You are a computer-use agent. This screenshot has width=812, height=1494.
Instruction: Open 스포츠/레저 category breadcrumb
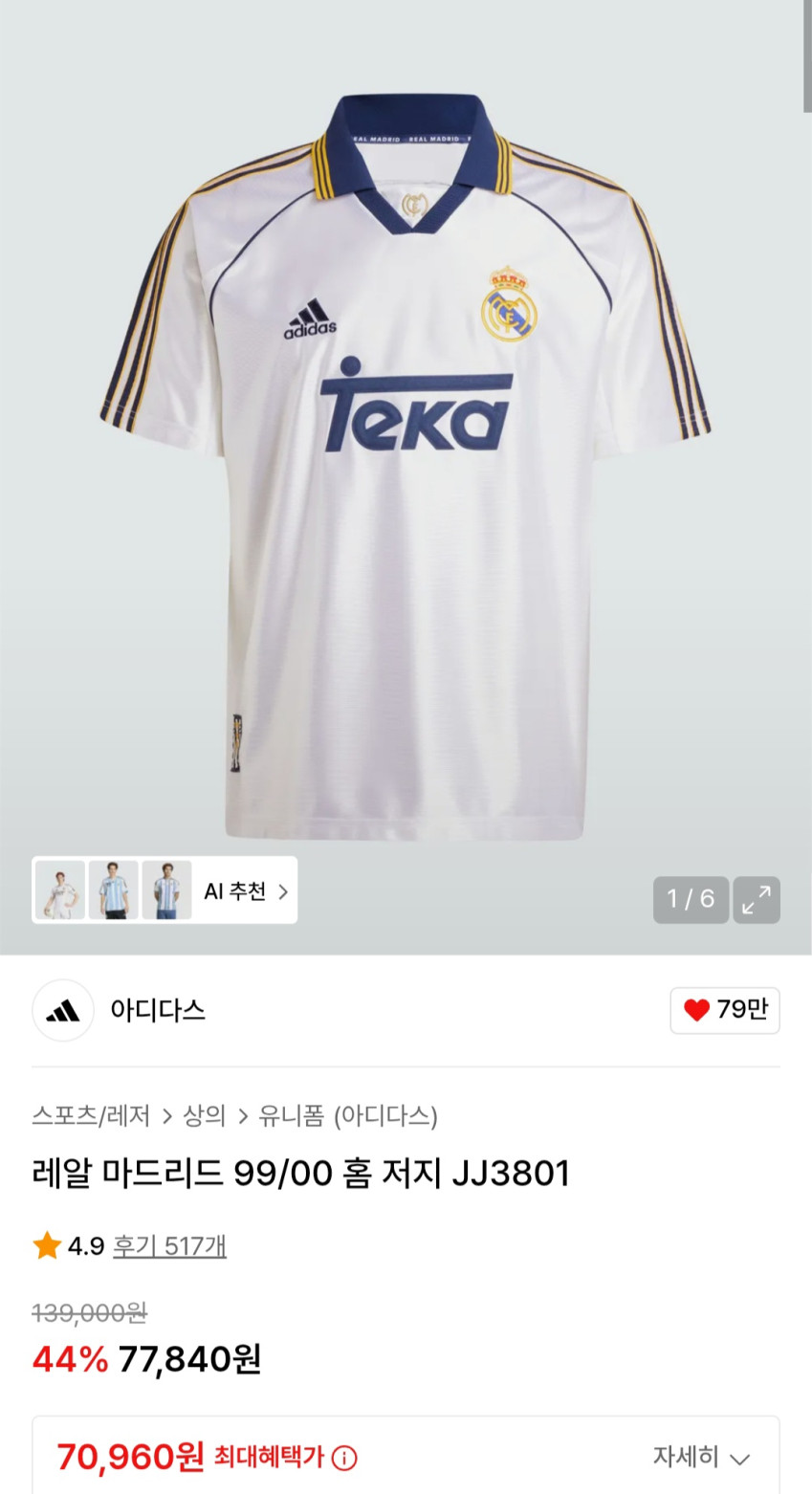(91, 1115)
